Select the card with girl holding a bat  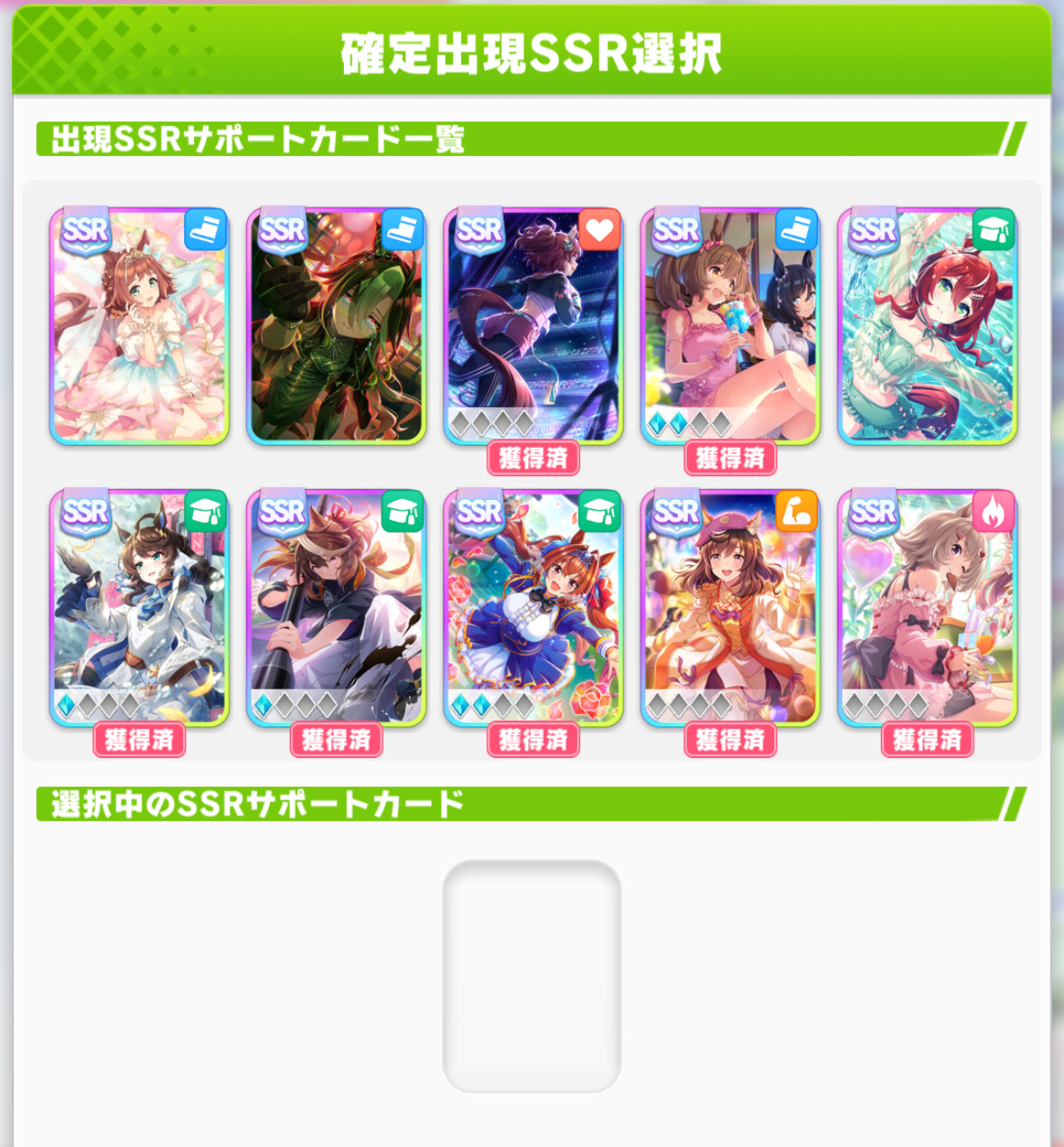click(x=336, y=607)
